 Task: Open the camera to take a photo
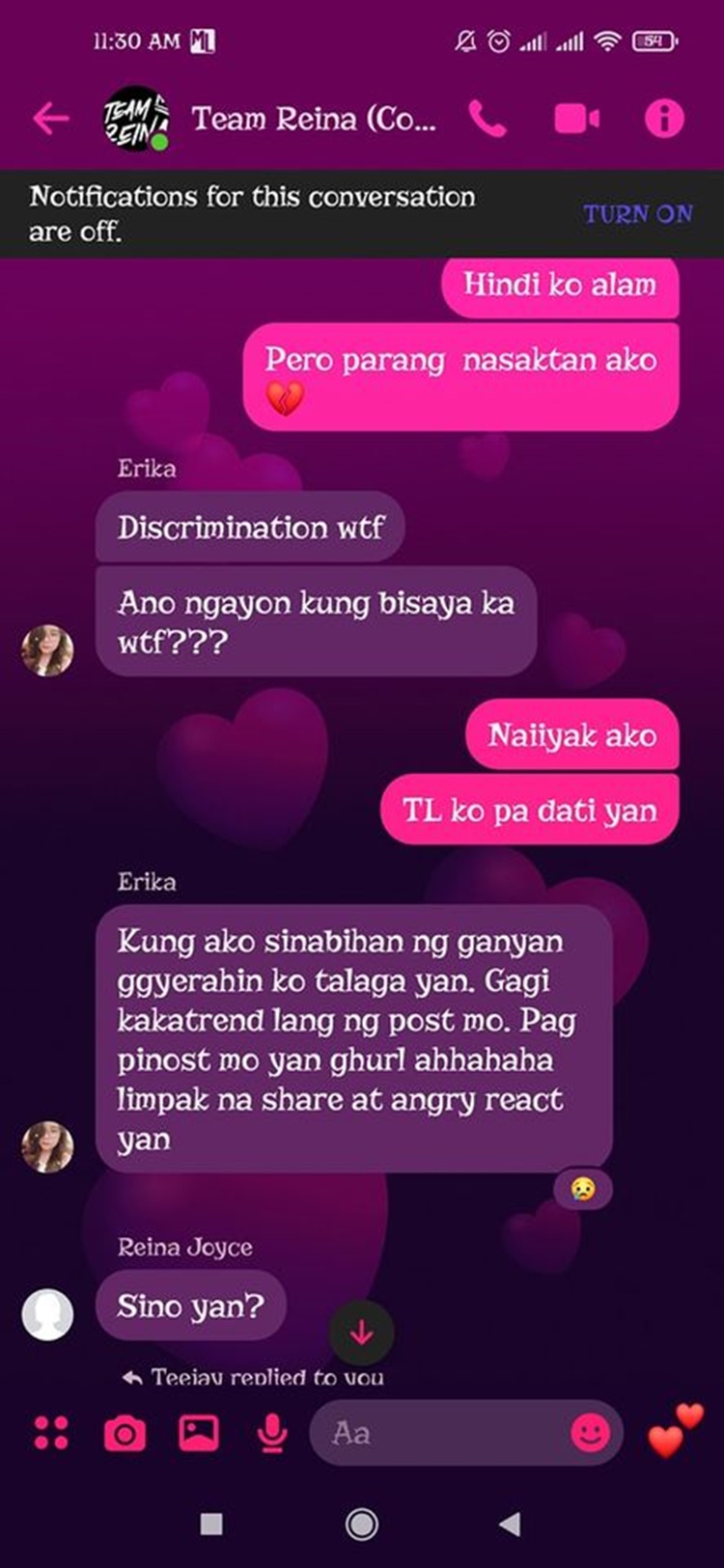[x=125, y=1433]
